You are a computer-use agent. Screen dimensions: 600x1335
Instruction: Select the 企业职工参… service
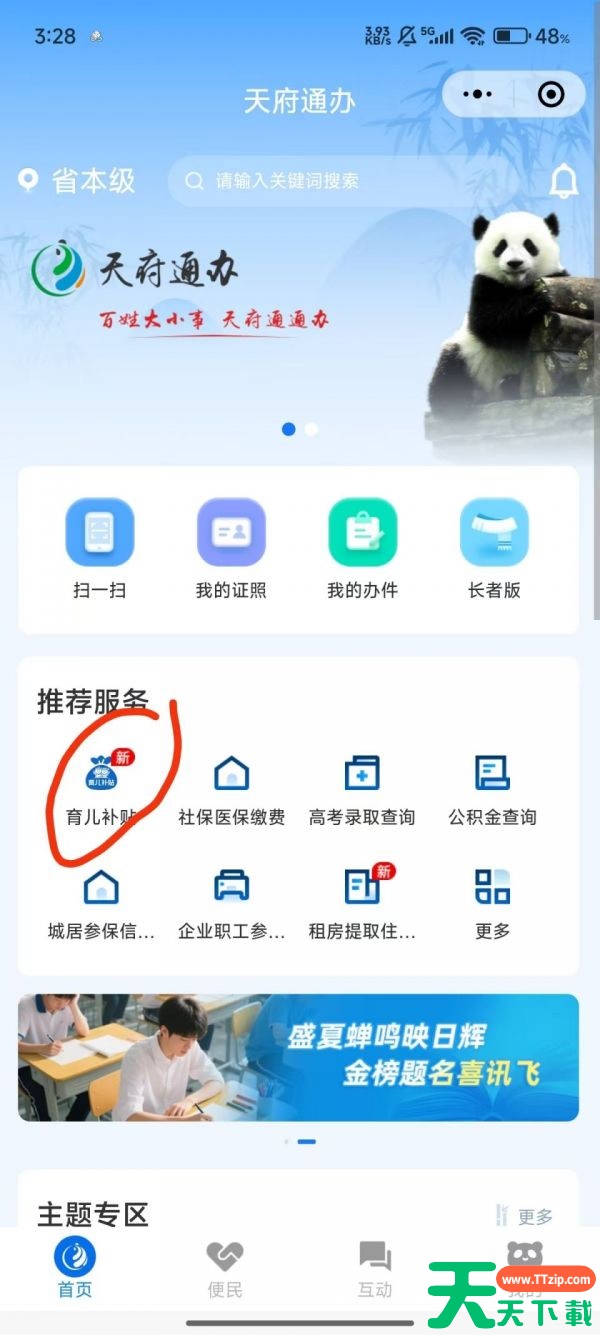[x=231, y=903]
